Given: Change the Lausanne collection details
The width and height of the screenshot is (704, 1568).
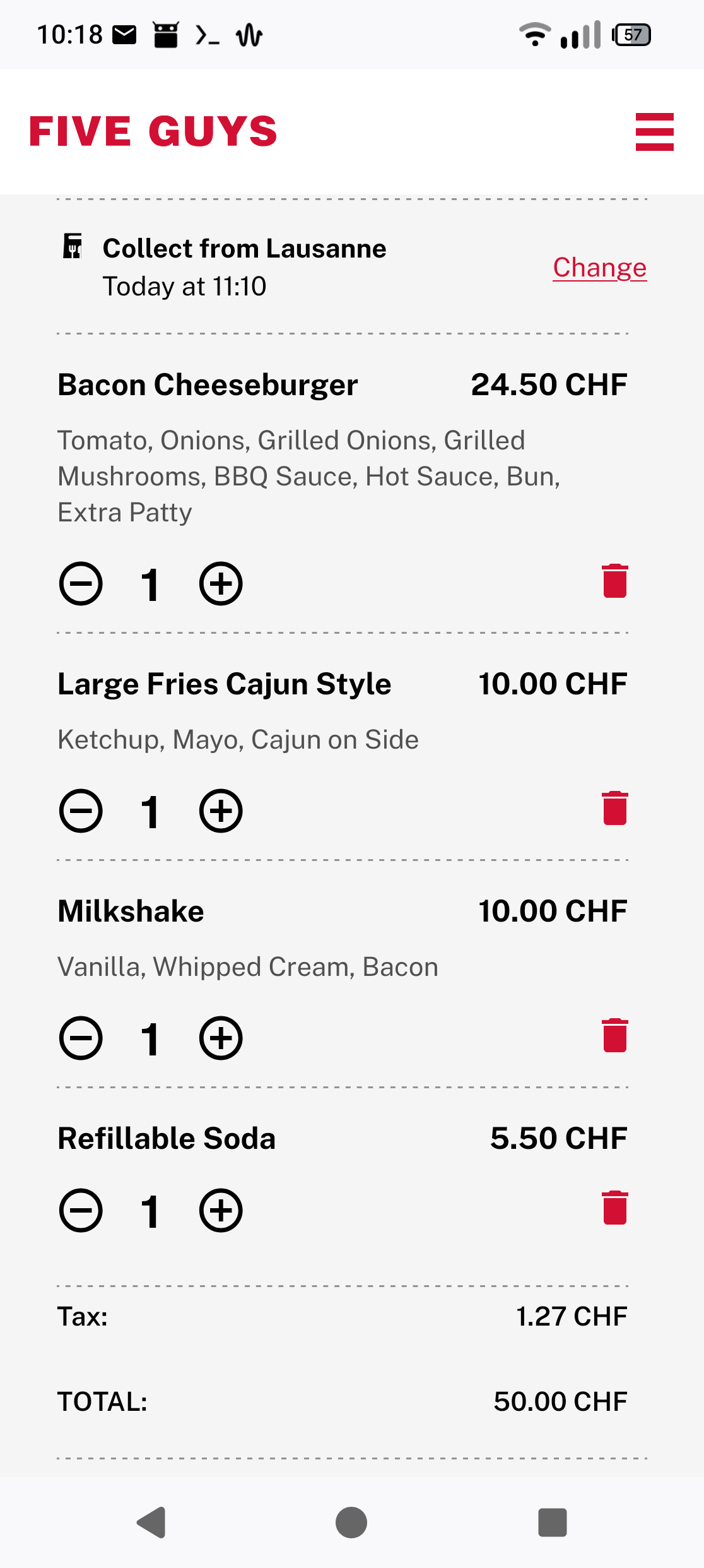Looking at the screenshot, I should 599,268.
